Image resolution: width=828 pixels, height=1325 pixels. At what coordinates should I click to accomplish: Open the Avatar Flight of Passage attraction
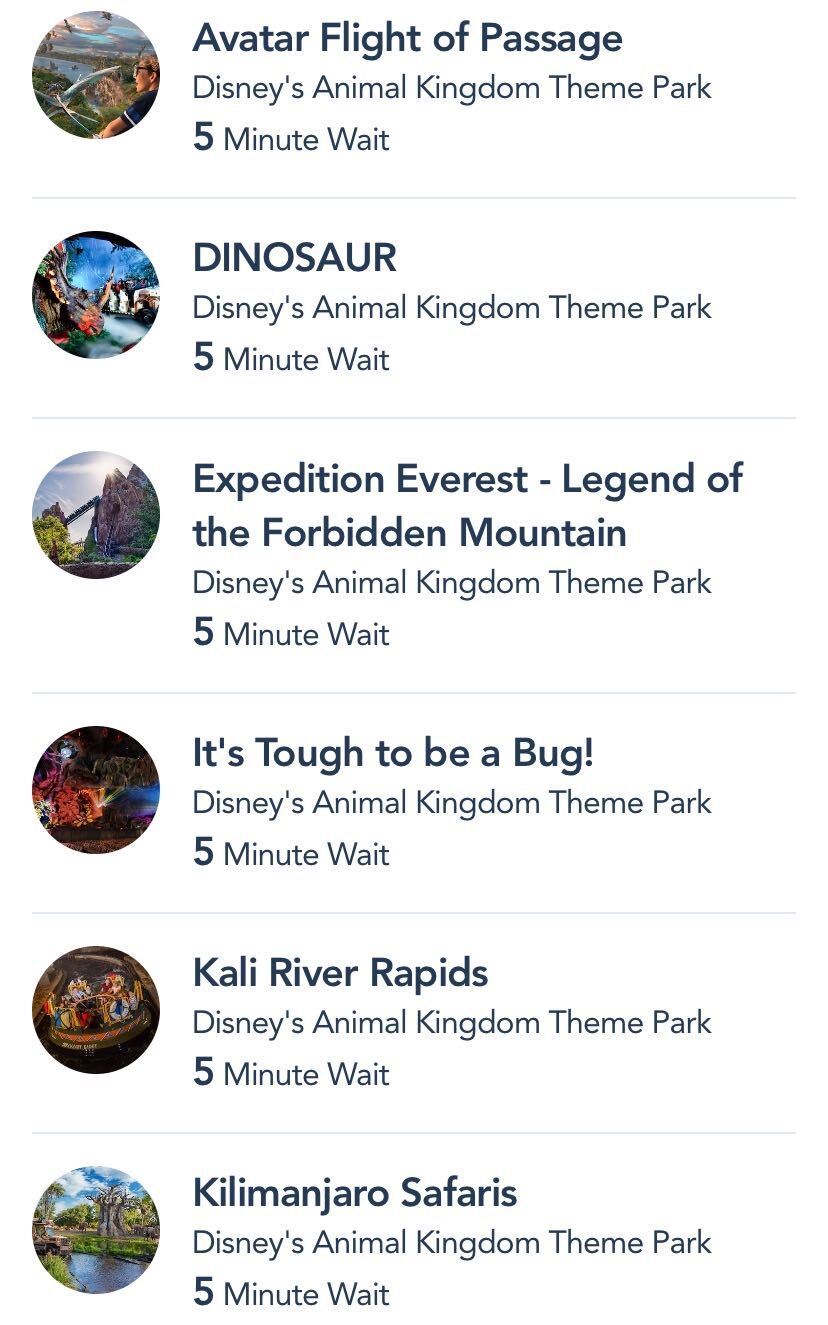pos(407,40)
